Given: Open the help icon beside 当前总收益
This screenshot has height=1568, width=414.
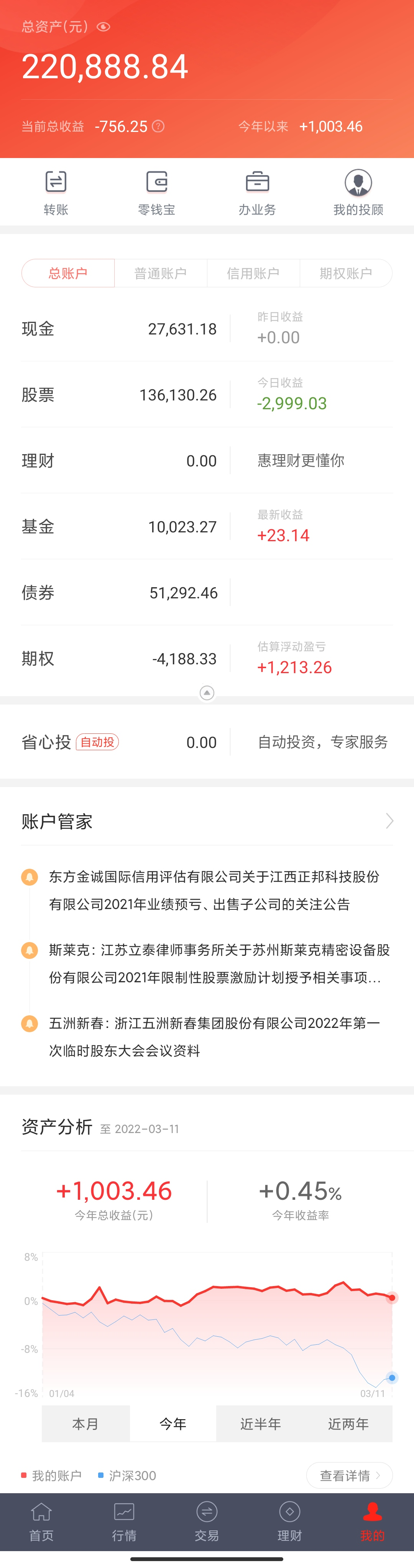Looking at the screenshot, I should click(x=158, y=126).
